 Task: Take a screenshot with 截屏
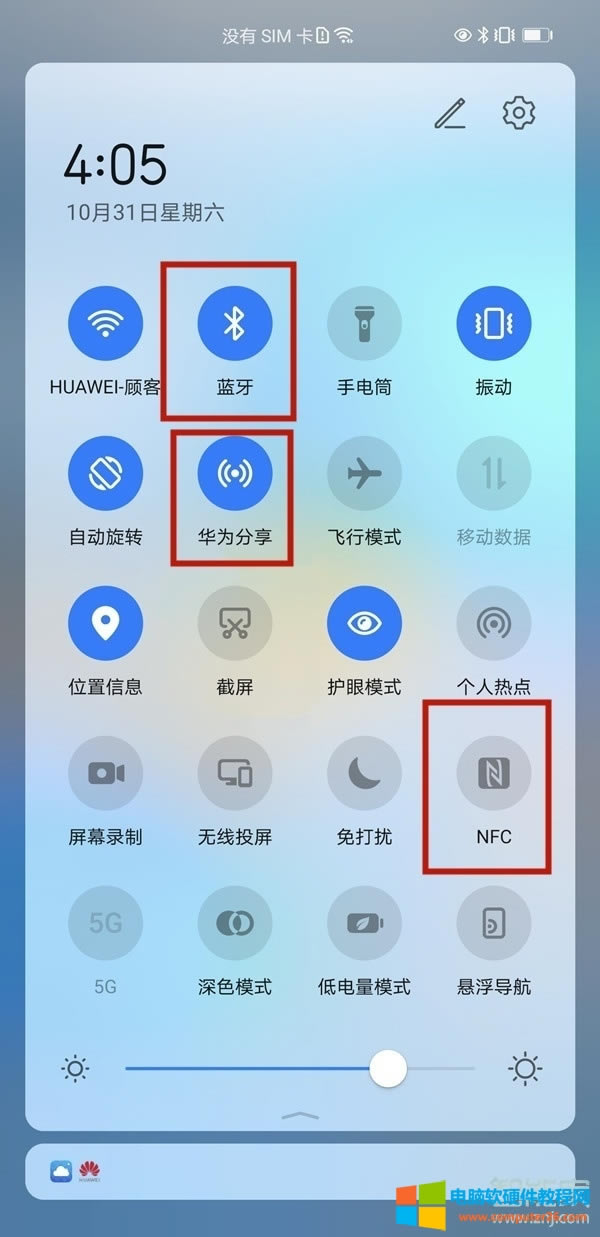(235, 623)
